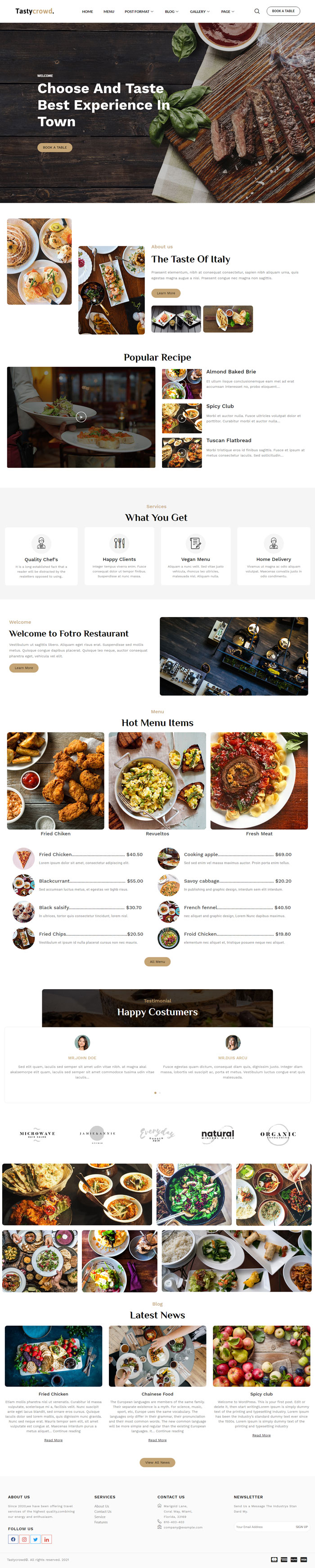Screen dimensions: 315x1568
Task: Expand the Page dropdown
Action: (x=227, y=12)
